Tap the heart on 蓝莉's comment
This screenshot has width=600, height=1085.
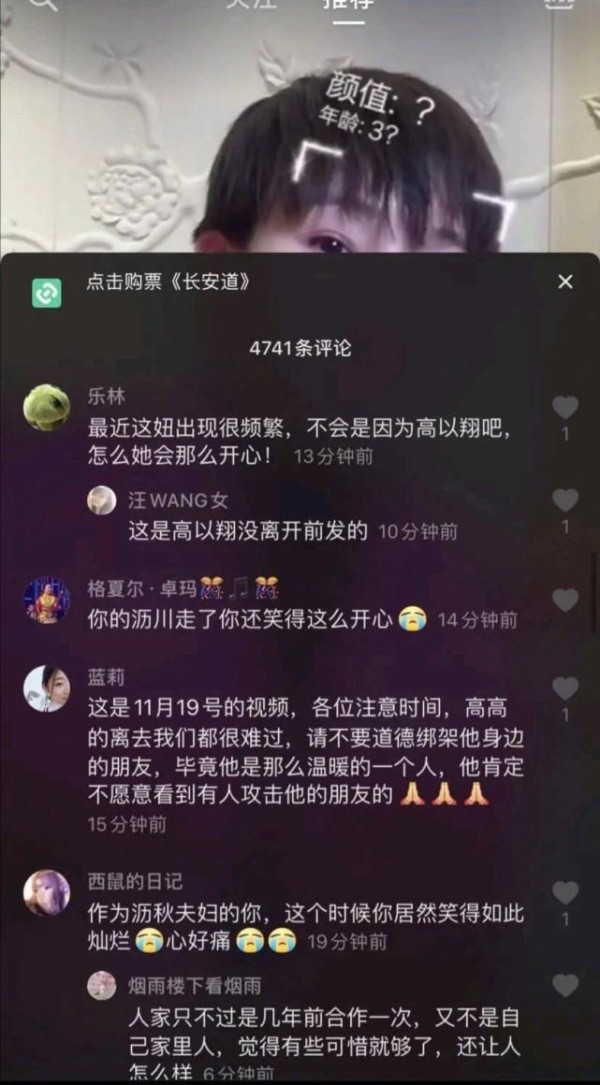click(x=565, y=689)
